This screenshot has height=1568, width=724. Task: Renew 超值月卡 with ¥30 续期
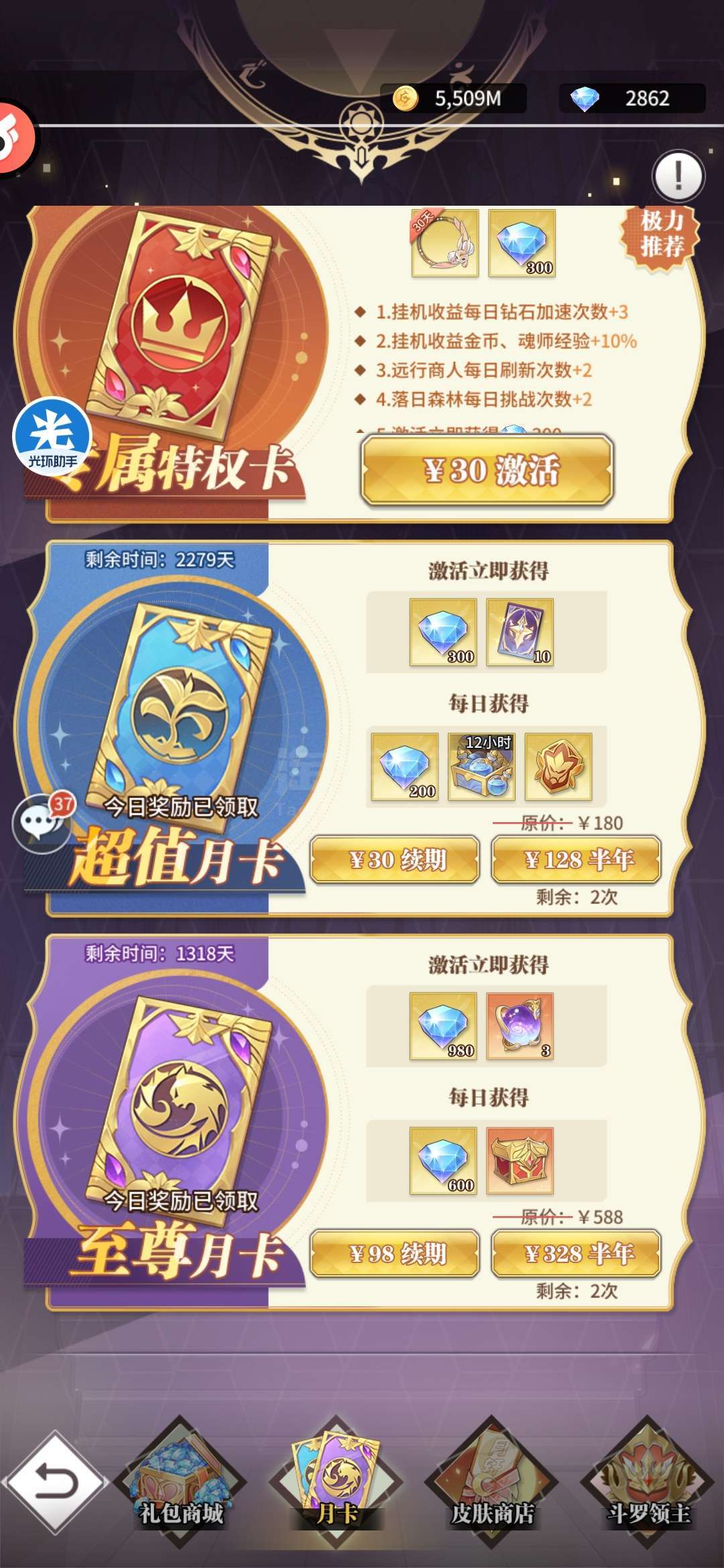pyautogui.click(x=395, y=859)
